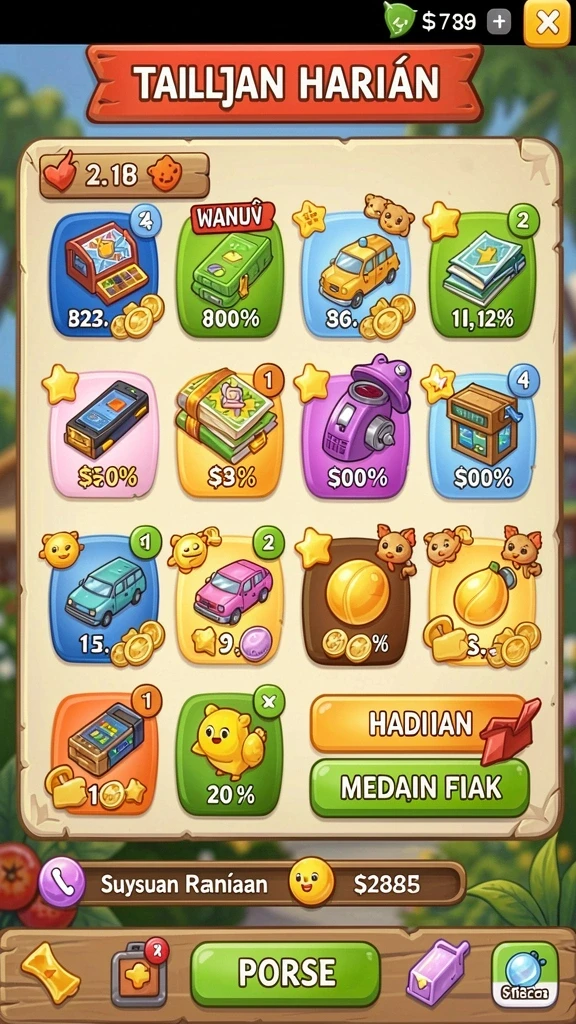This screenshot has width=576, height=1024.
Task: Tap the purple box icon in bottom bar
Action: [438, 972]
